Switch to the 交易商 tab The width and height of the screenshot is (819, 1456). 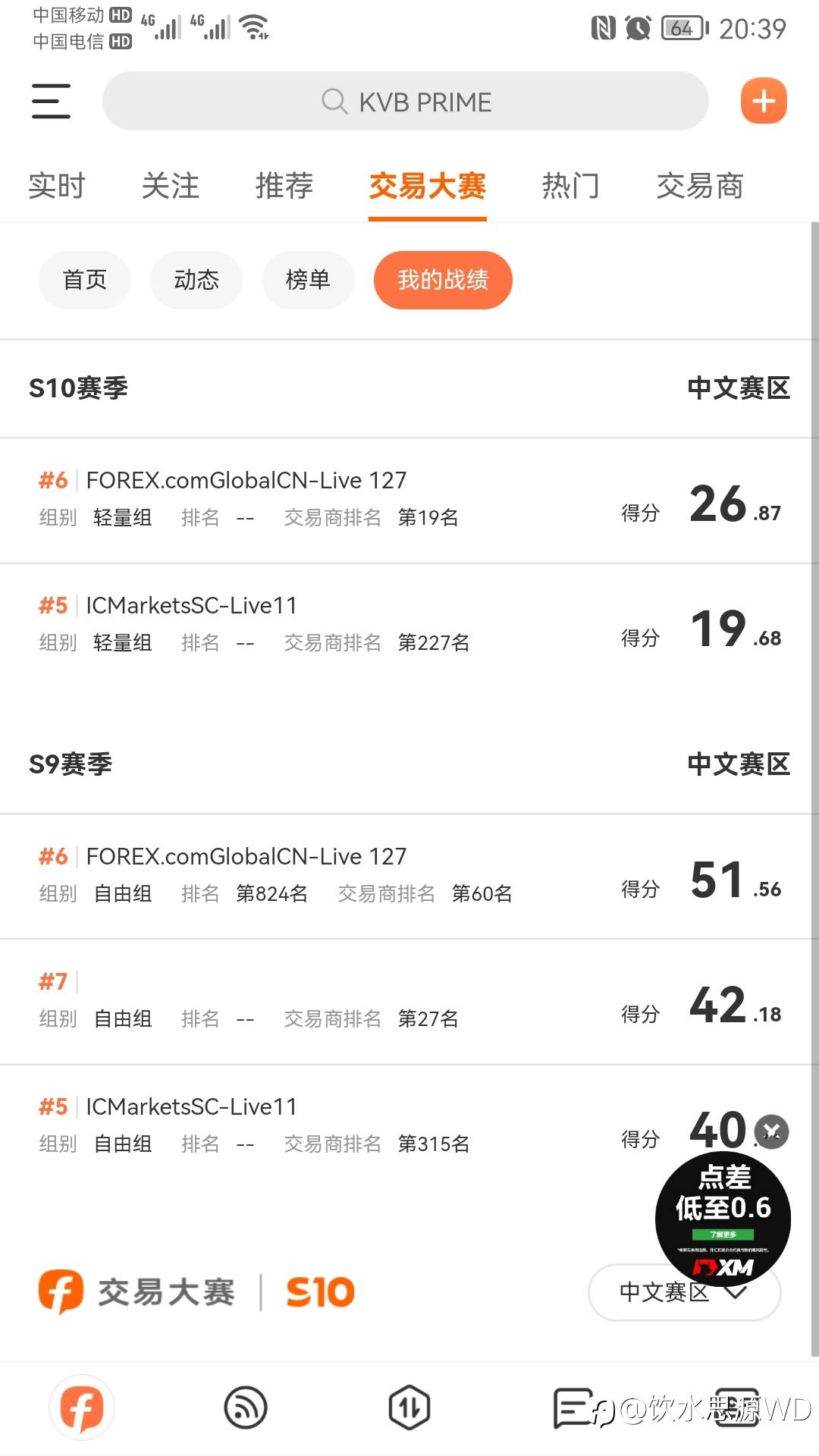point(700,186)
